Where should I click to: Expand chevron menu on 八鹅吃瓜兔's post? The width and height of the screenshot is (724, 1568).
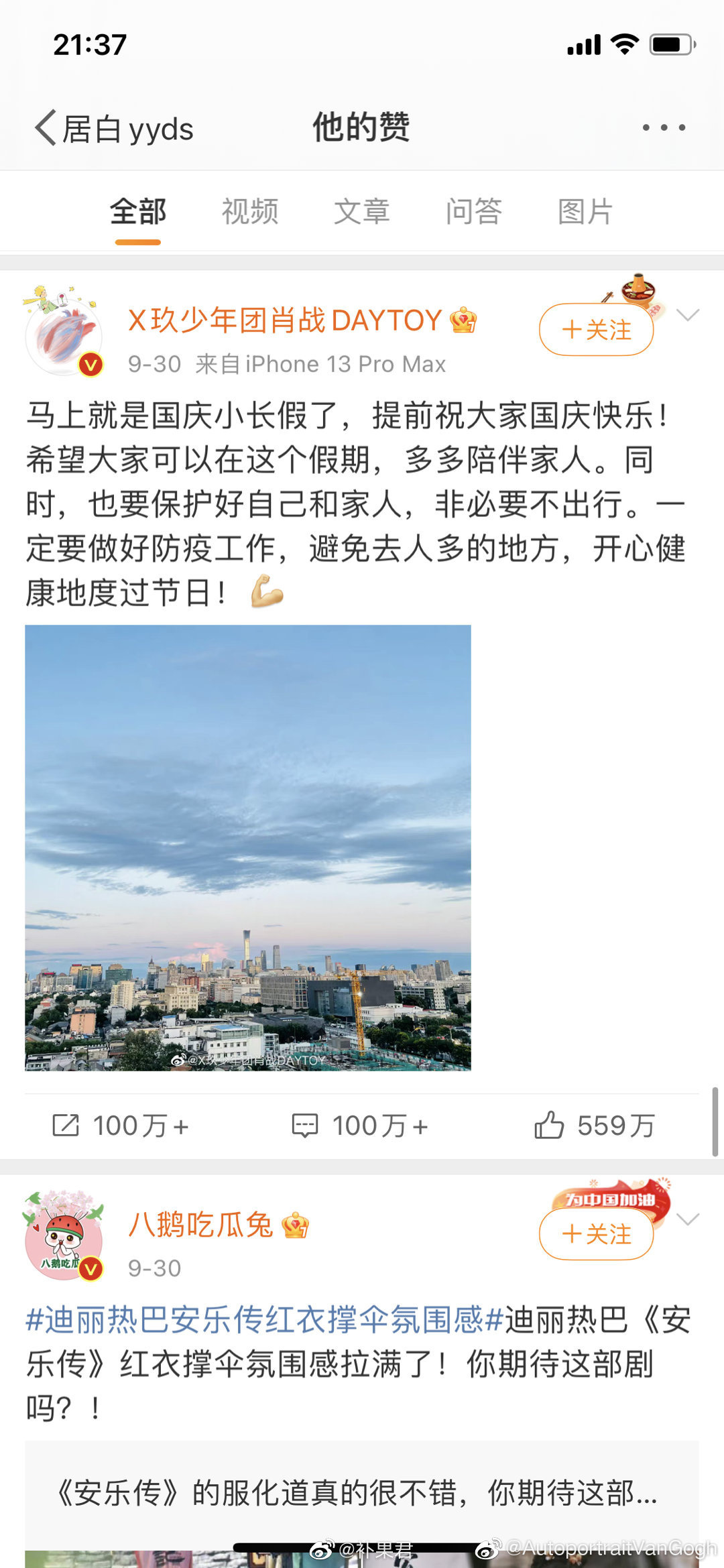(x=688, y=1219)
